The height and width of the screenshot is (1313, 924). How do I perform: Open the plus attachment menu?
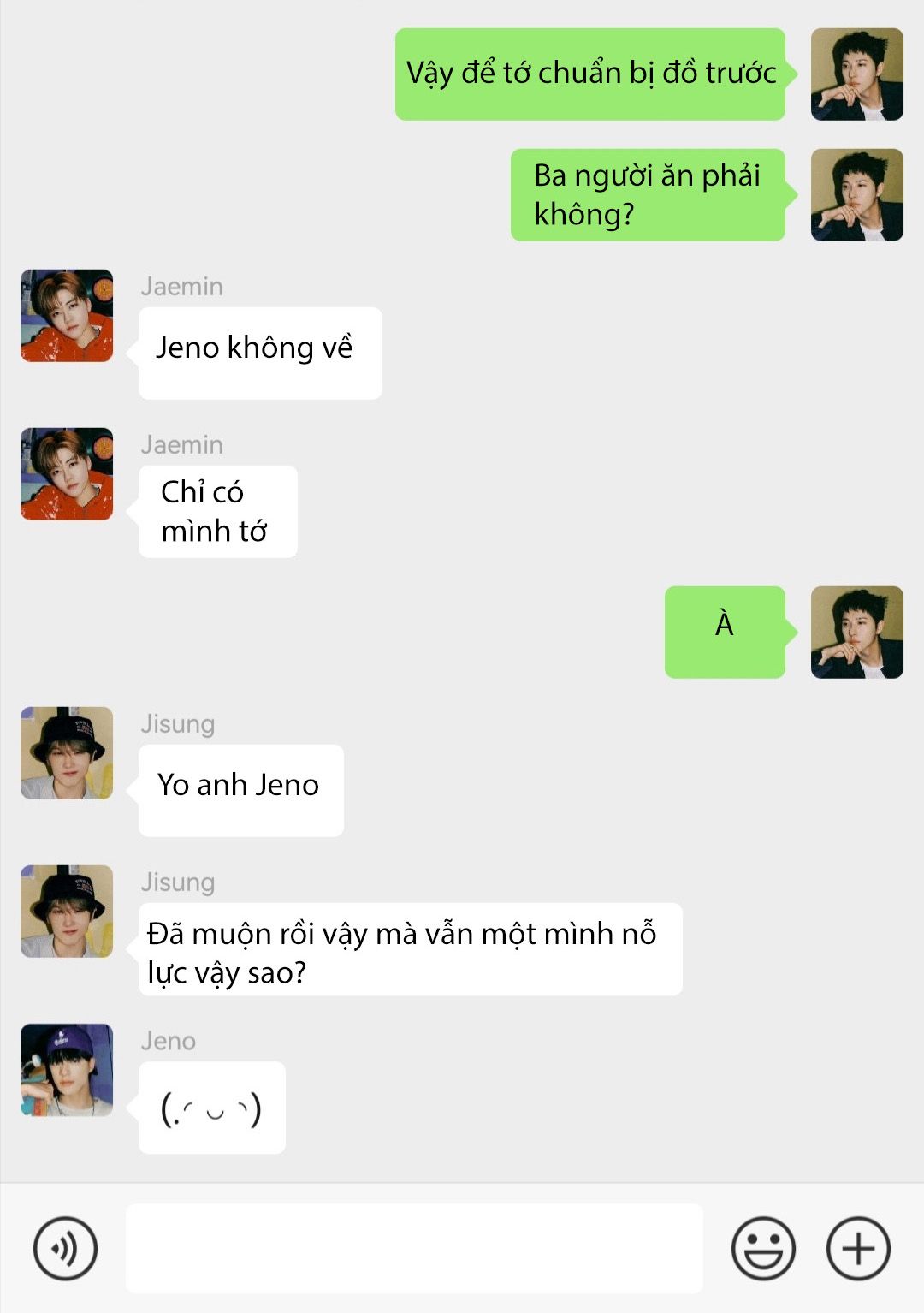(858, 1249)
